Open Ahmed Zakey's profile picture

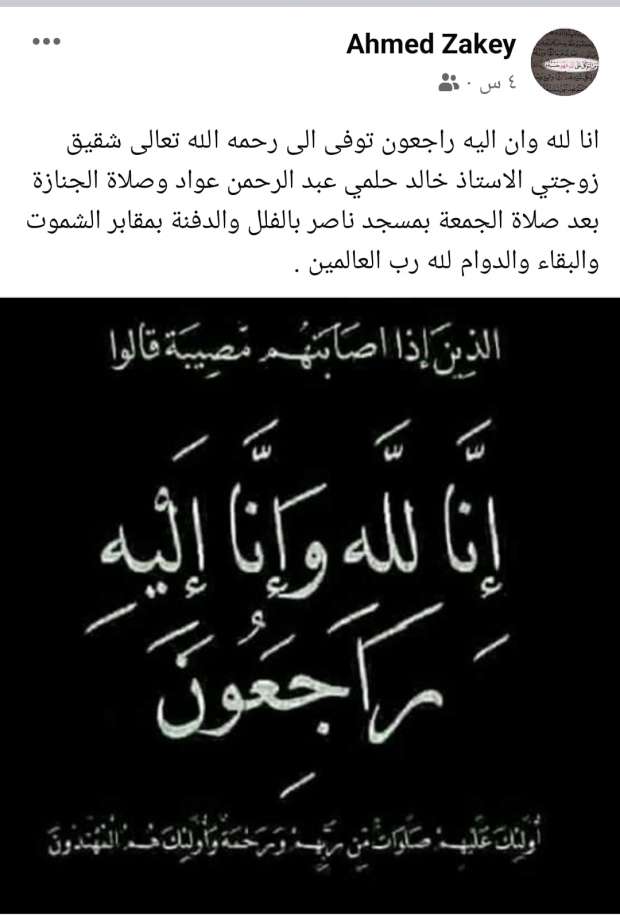point(564,60)
